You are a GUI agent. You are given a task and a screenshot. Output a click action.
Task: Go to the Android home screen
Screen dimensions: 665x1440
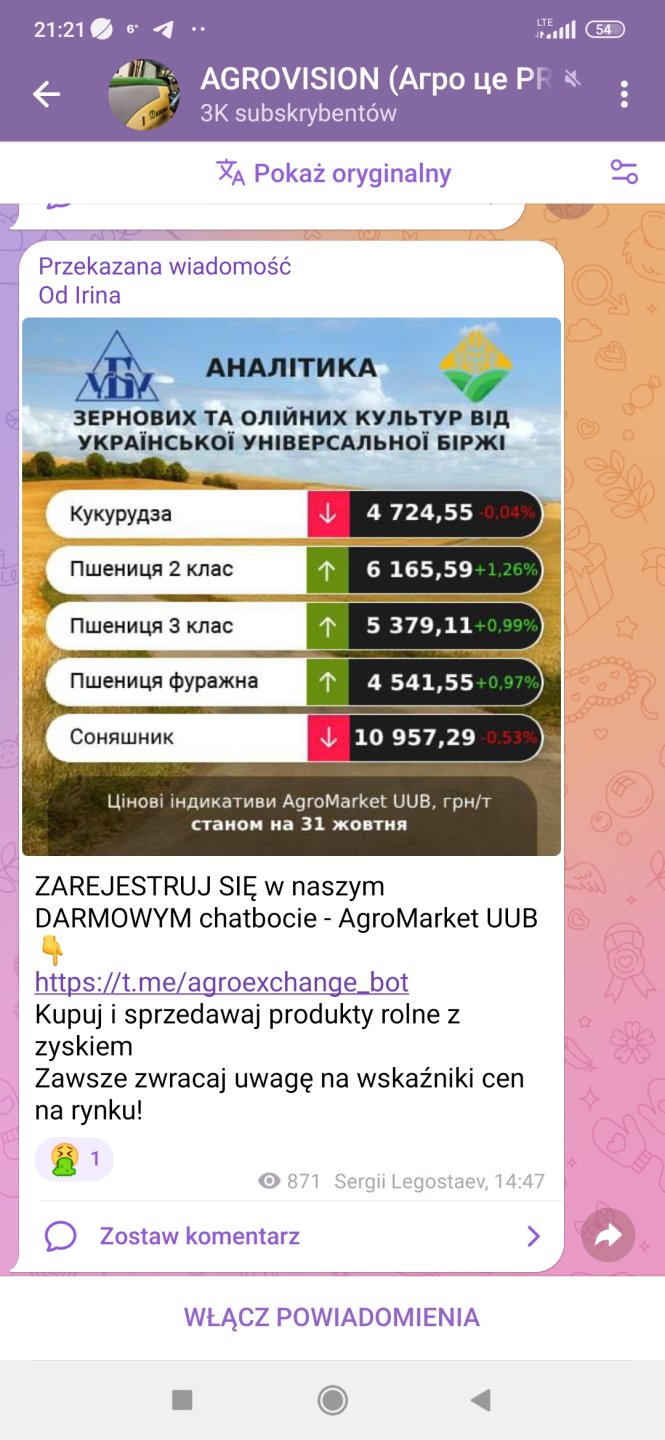click(x=332, y=1400)
